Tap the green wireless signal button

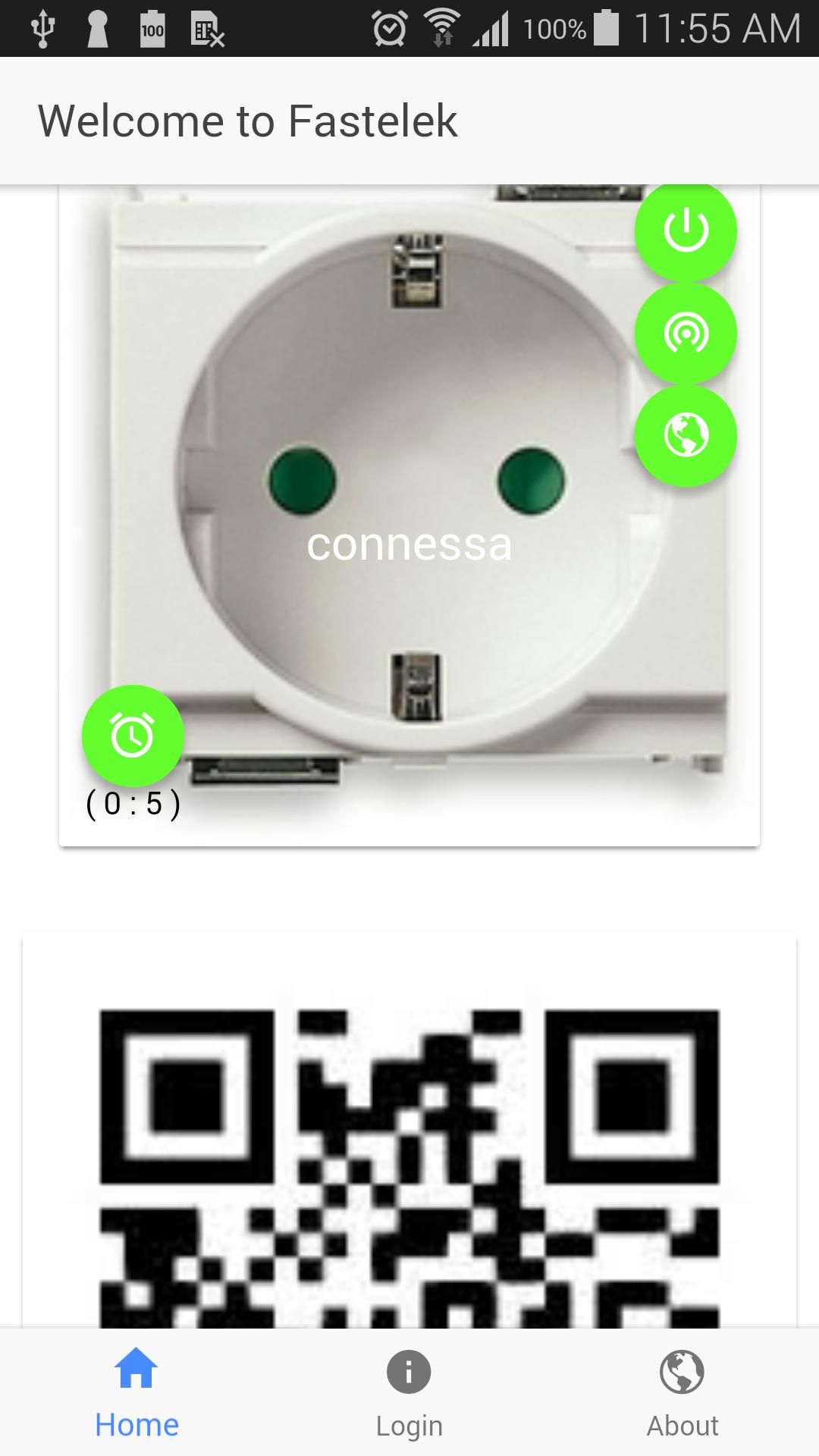686,333
